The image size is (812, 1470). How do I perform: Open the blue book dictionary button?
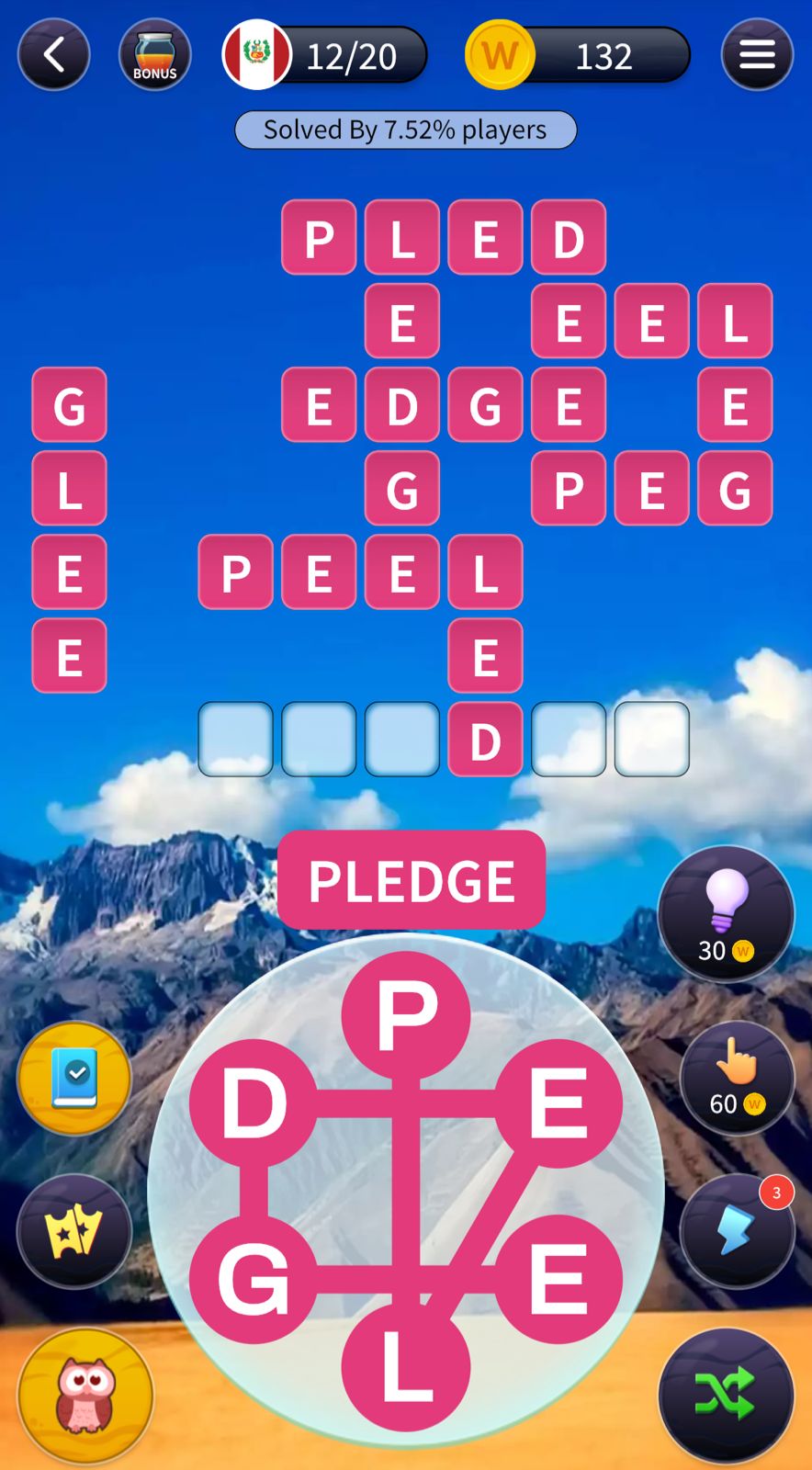coord(74,1079)
